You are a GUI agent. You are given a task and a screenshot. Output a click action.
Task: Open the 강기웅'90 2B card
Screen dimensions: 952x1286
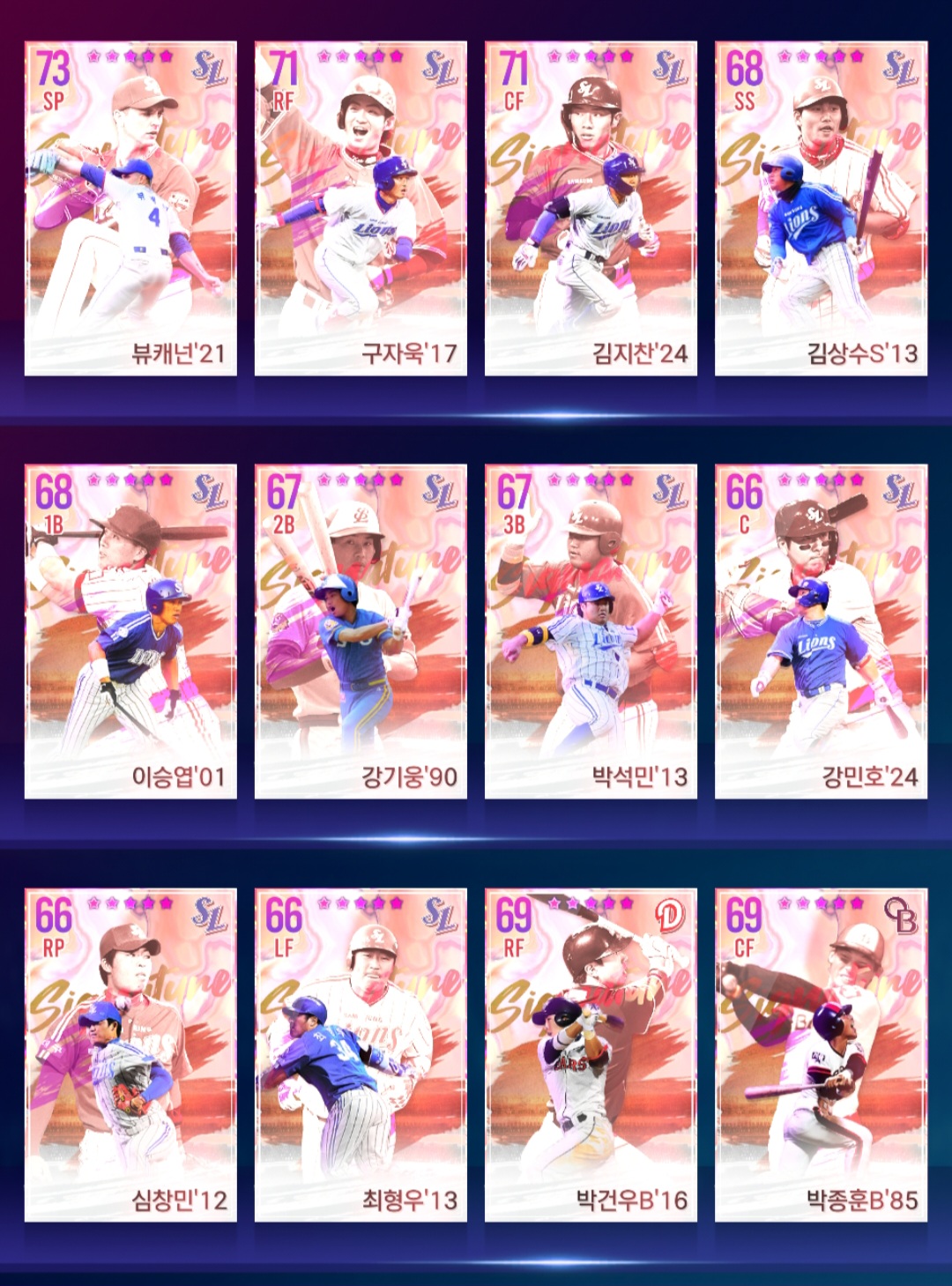tap(361, 631)
